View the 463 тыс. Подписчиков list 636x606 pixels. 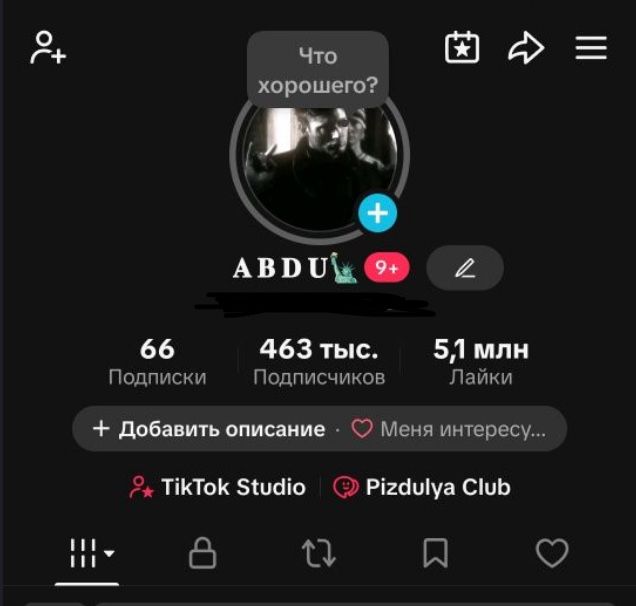point(319,362)
